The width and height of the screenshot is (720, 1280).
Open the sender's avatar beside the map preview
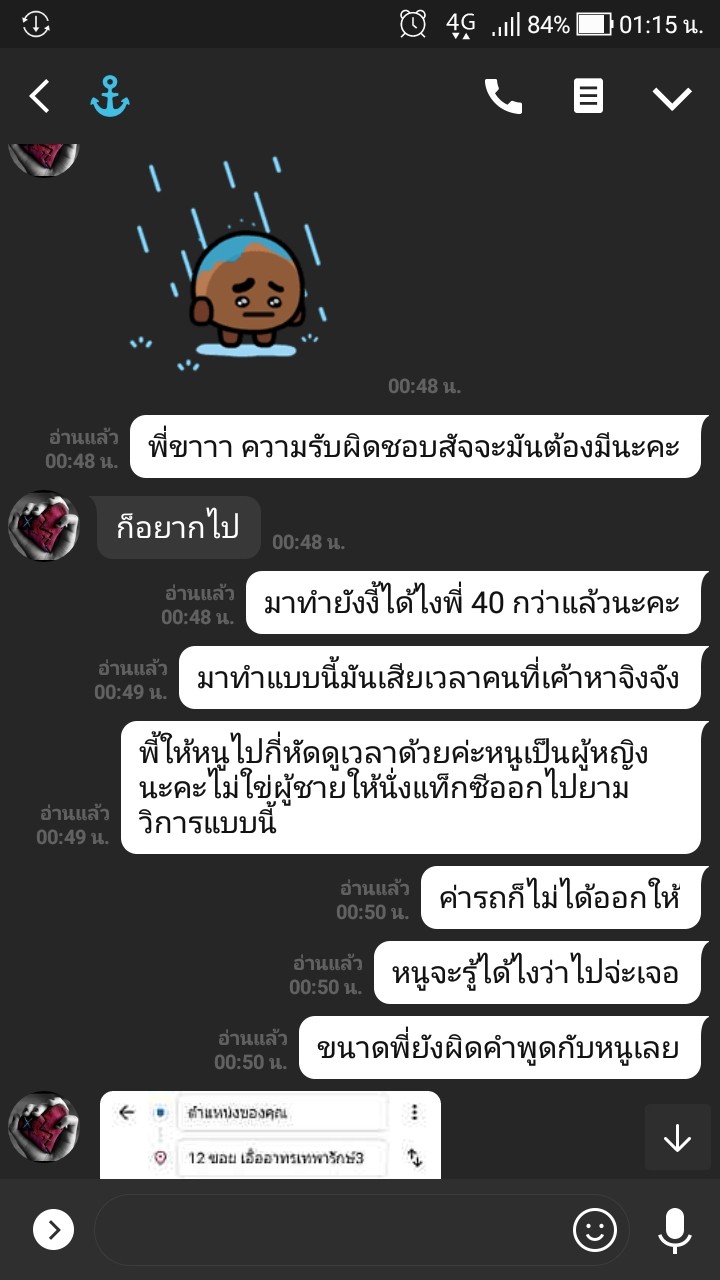[44, 1126]
